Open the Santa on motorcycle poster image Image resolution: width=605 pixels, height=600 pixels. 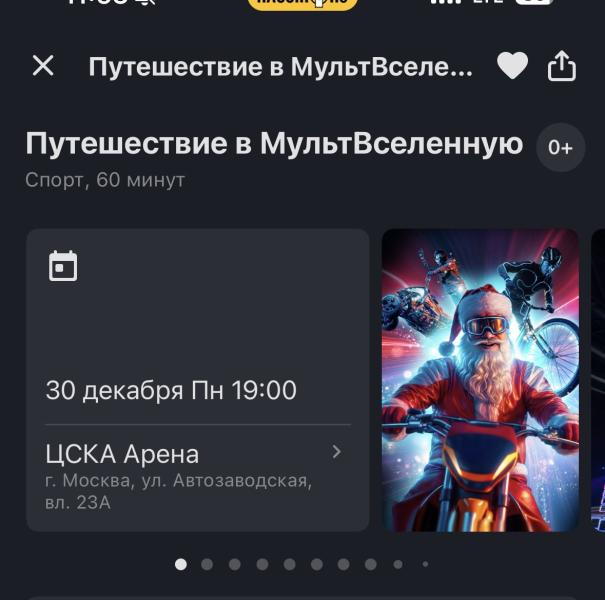pos(480,380)
